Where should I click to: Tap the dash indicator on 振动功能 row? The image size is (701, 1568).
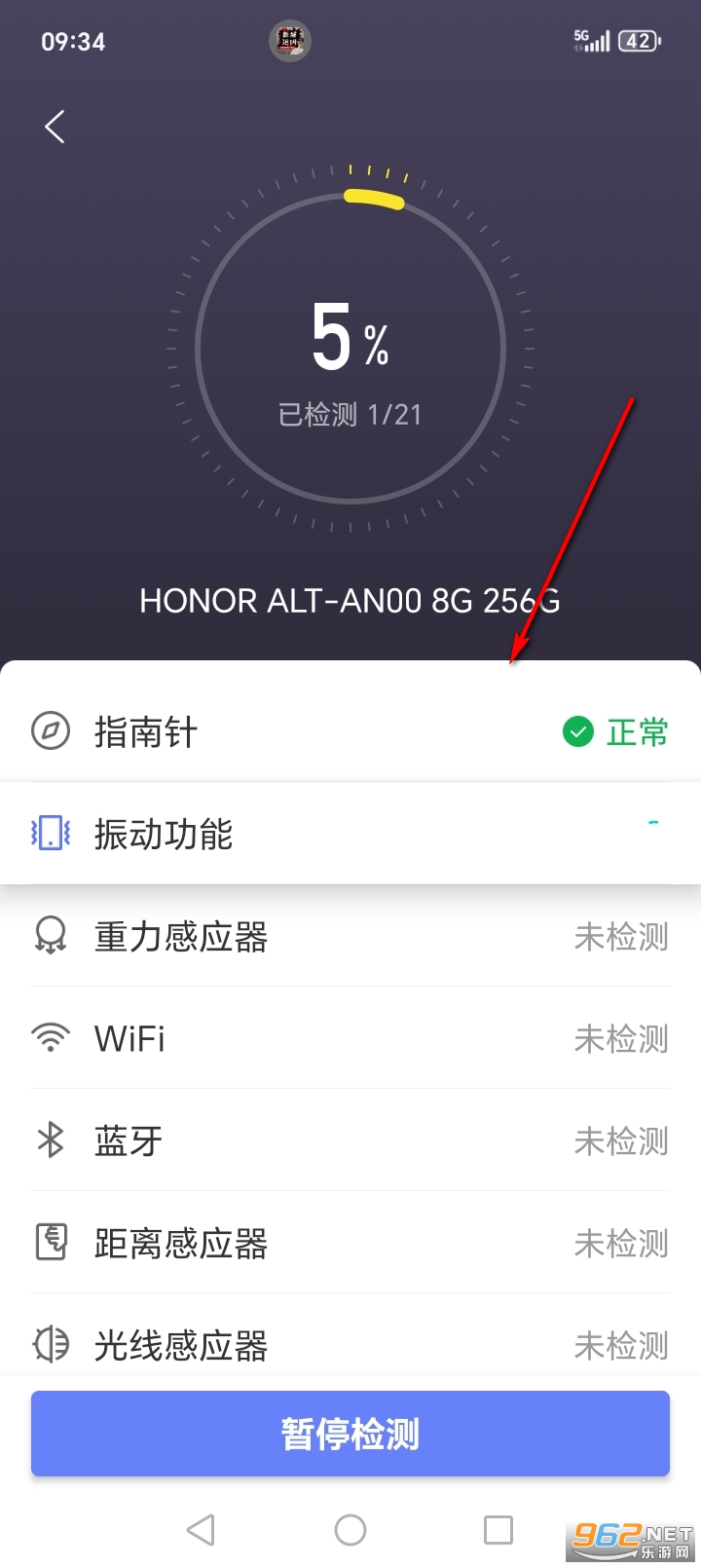655,823
